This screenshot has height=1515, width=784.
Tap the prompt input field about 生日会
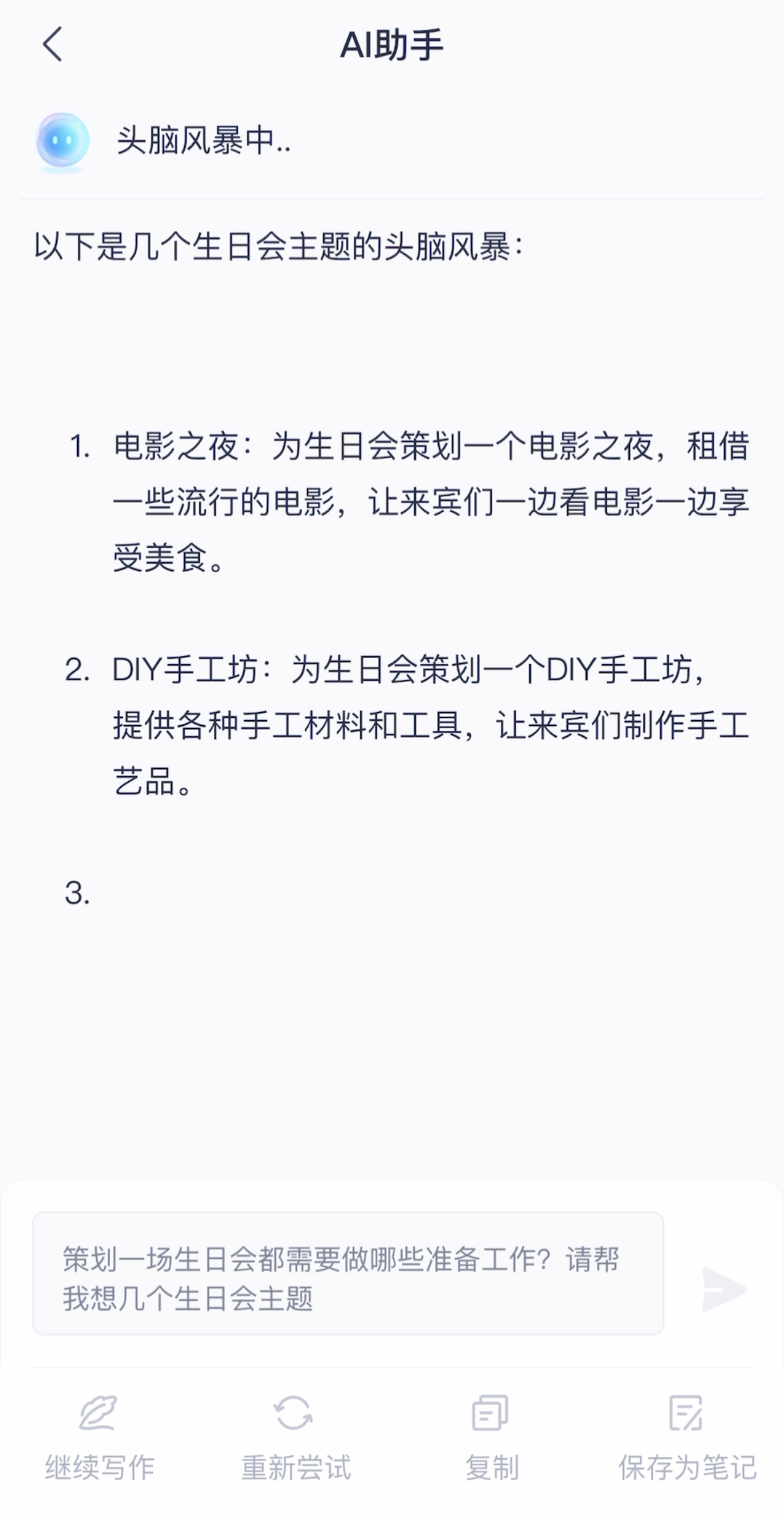[x=348, y=1273]
